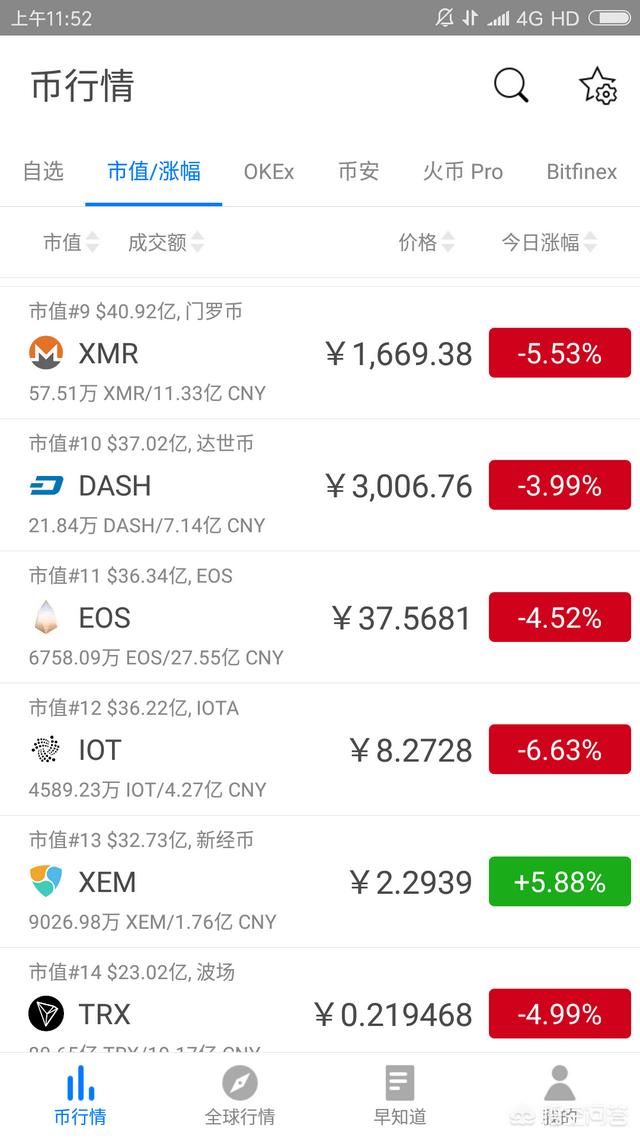640x1138 pixels.
Task: Open the EOS market row
Action: click(x=250, y=617)
